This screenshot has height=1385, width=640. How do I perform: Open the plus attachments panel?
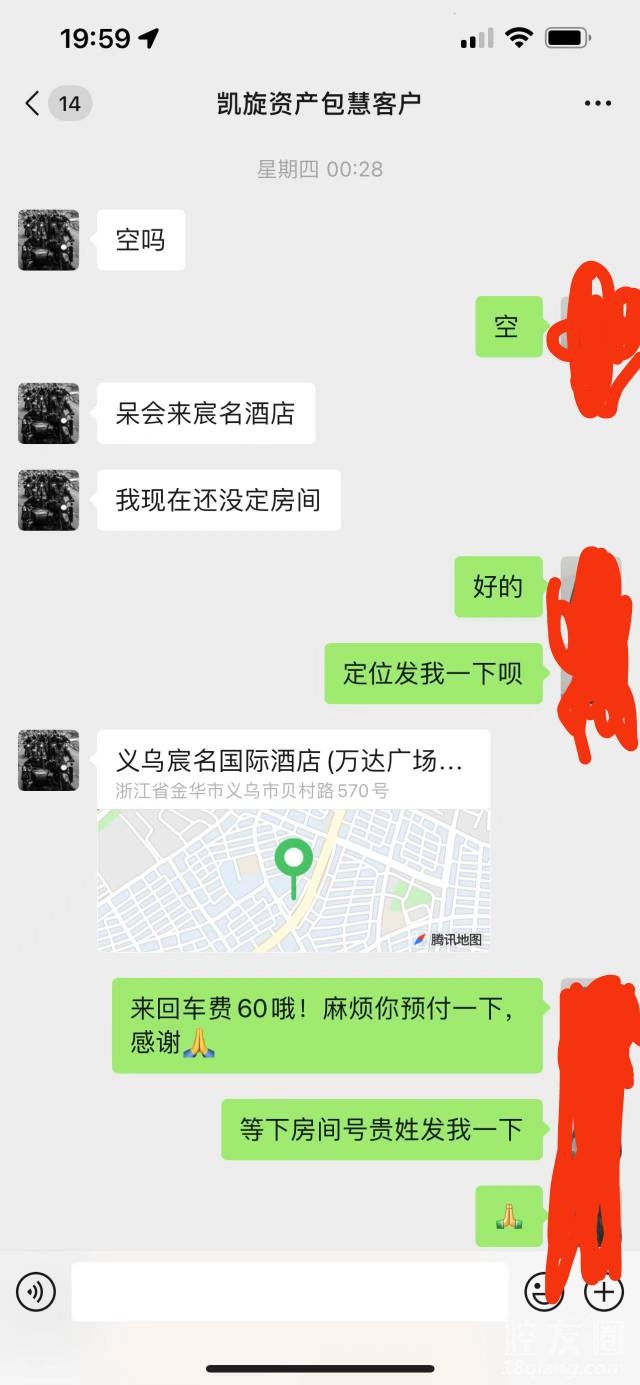click(x=603, y=1292)
